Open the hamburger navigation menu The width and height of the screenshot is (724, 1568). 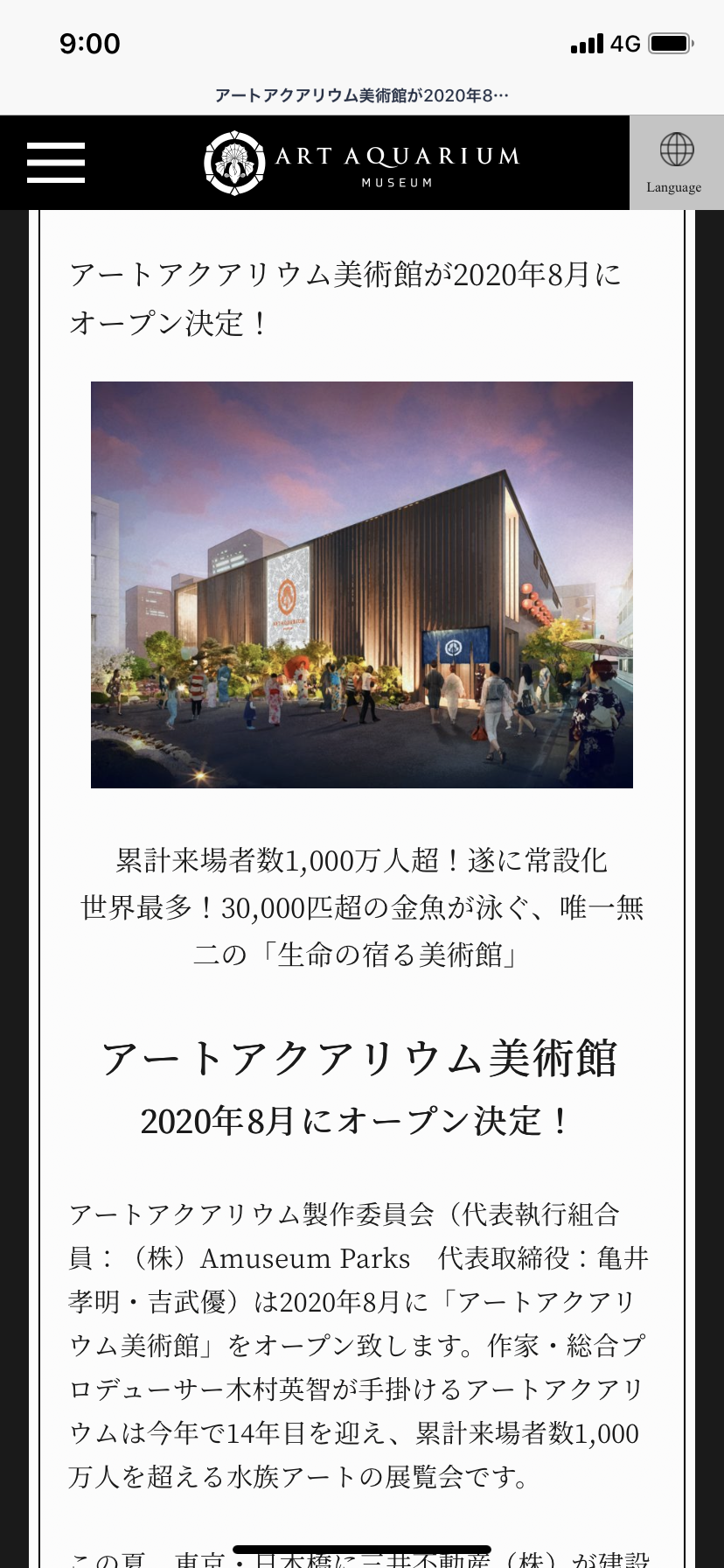click(56, 163)
